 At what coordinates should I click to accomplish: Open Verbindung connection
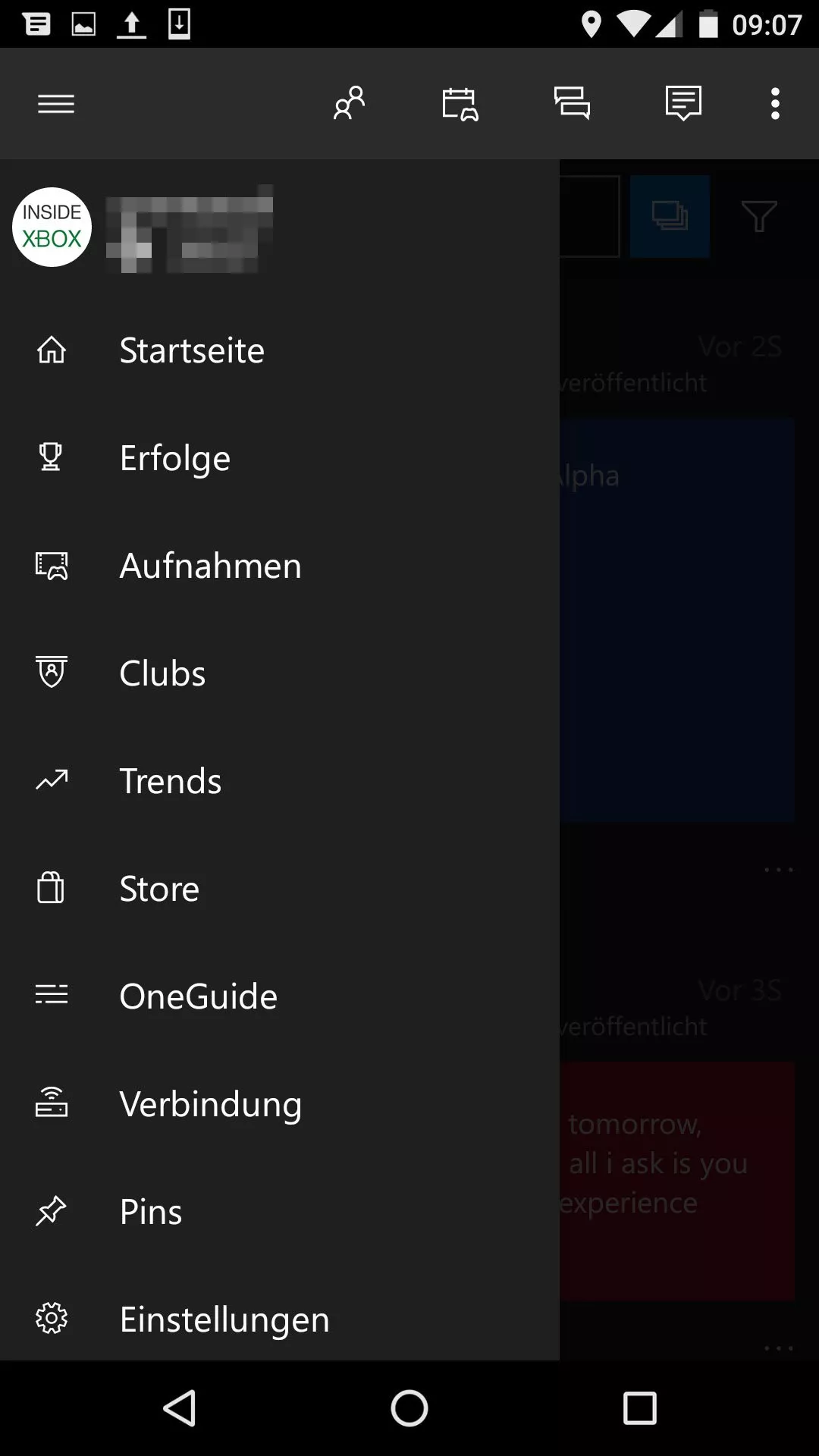point(280,1104)
